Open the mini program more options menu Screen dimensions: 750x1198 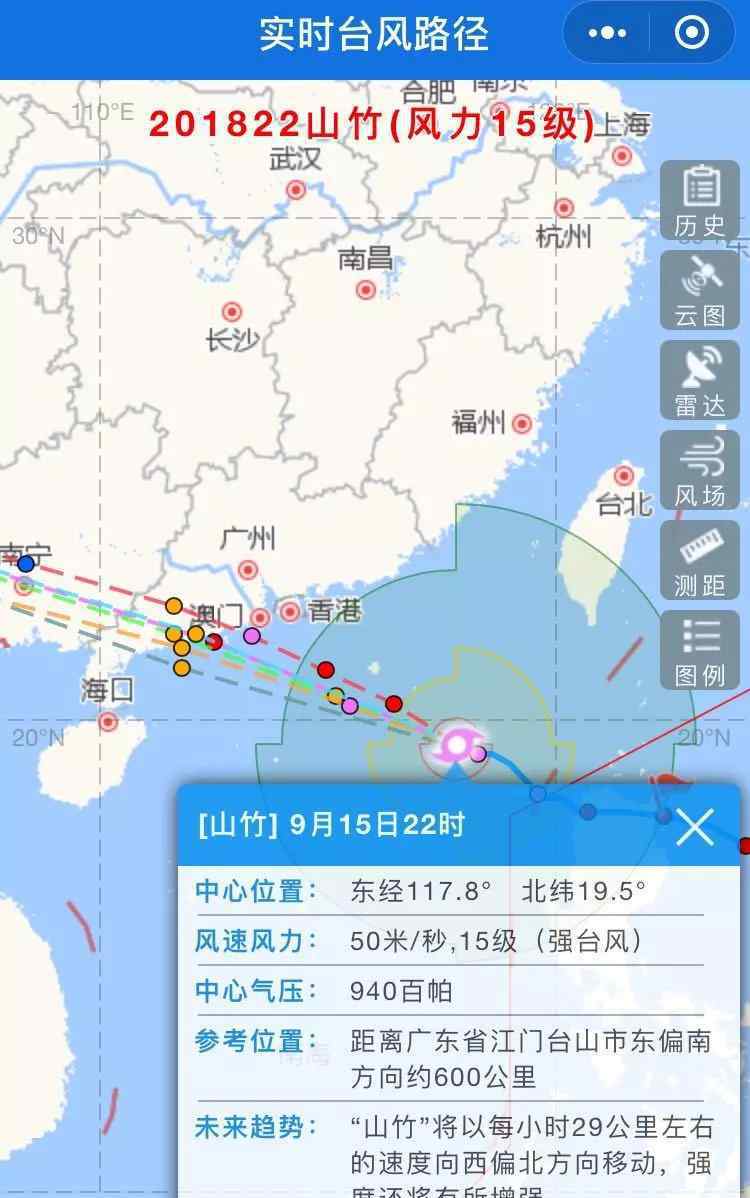coord(607,33)
